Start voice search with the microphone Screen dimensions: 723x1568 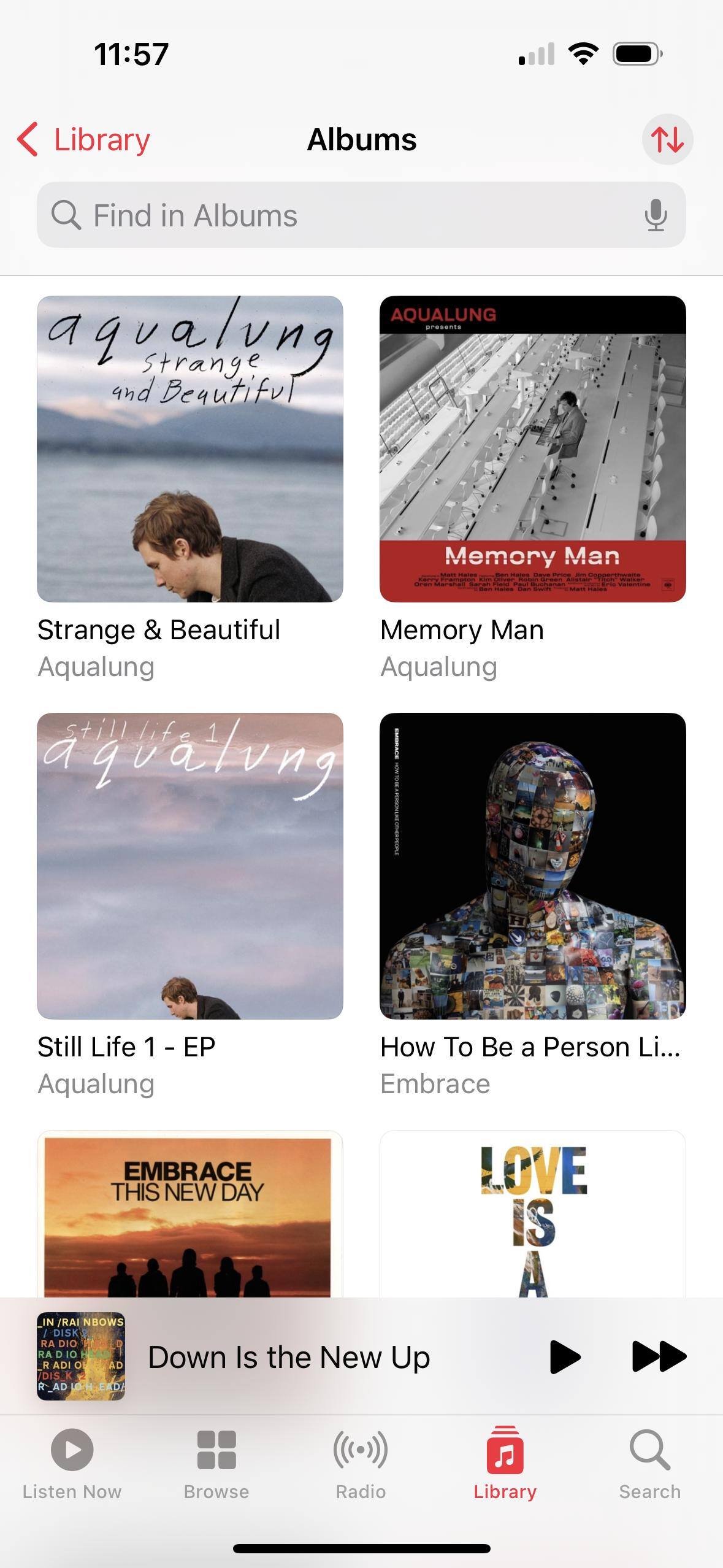[x=656, y=215]
